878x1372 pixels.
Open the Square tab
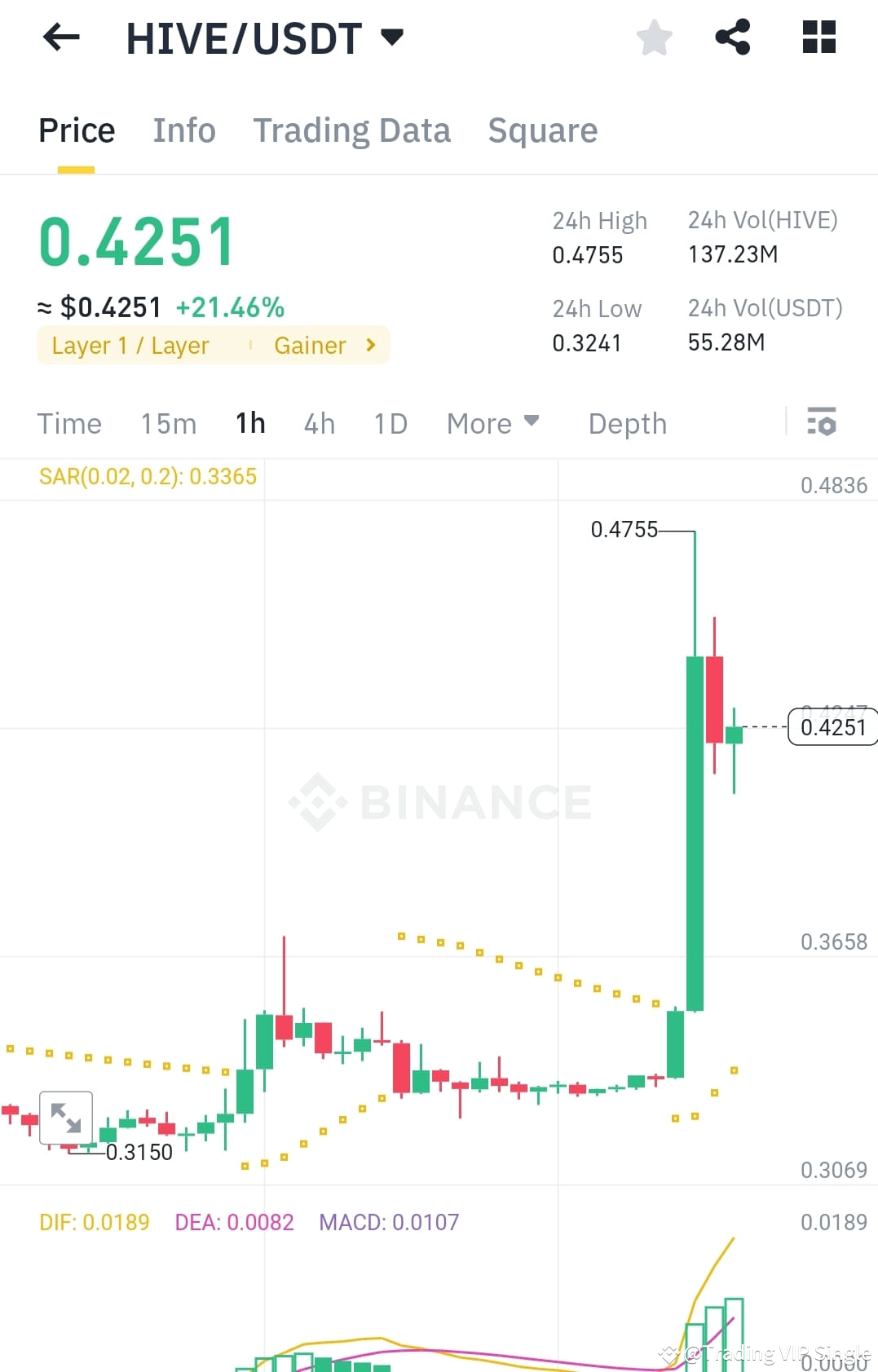(542, 130)
